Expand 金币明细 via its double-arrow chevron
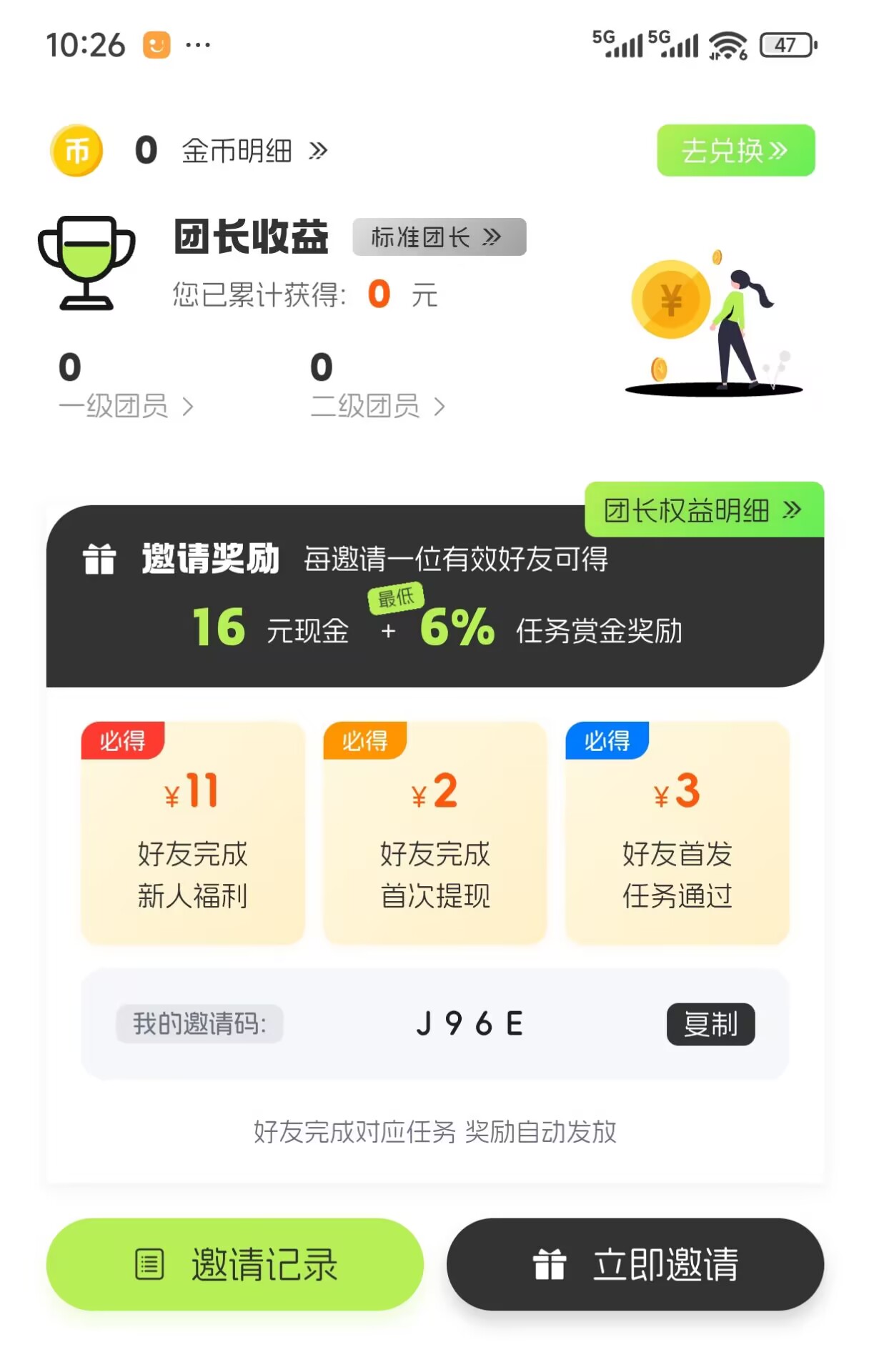 pos(319,151)
